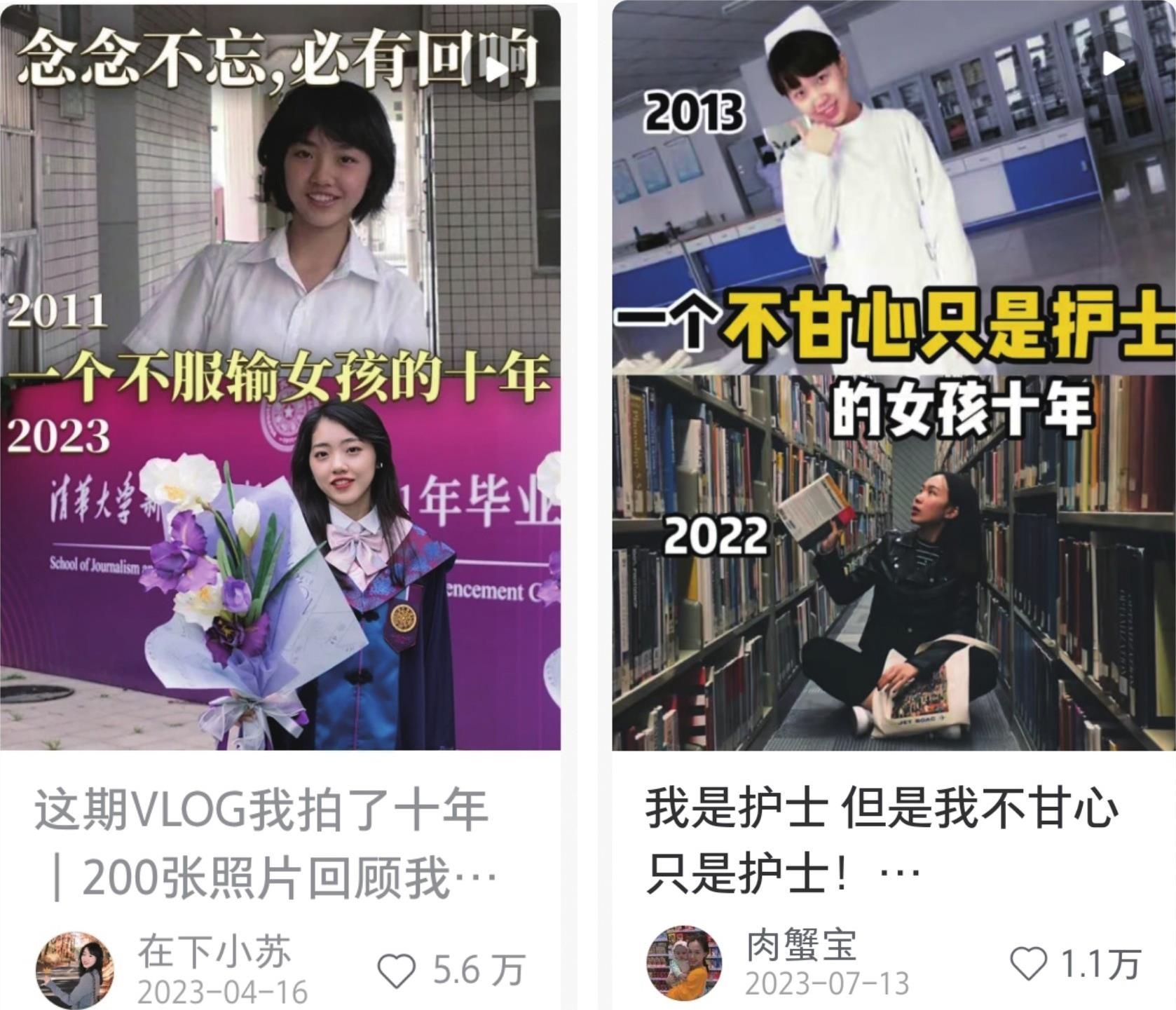This screenshot has width=1176, height=1010.
Task: Open 在下小苏's profile avatar
Action: click(74, 971)
